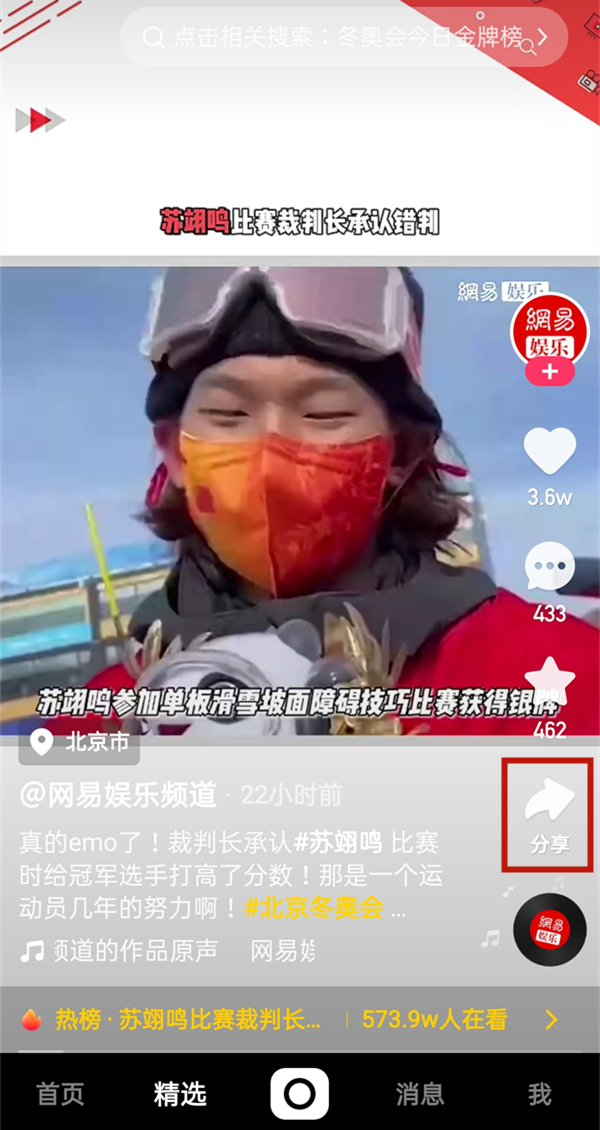The image size is (600, 1130).
Task: Open the comments bubble
Action: [x=549, y=567]
